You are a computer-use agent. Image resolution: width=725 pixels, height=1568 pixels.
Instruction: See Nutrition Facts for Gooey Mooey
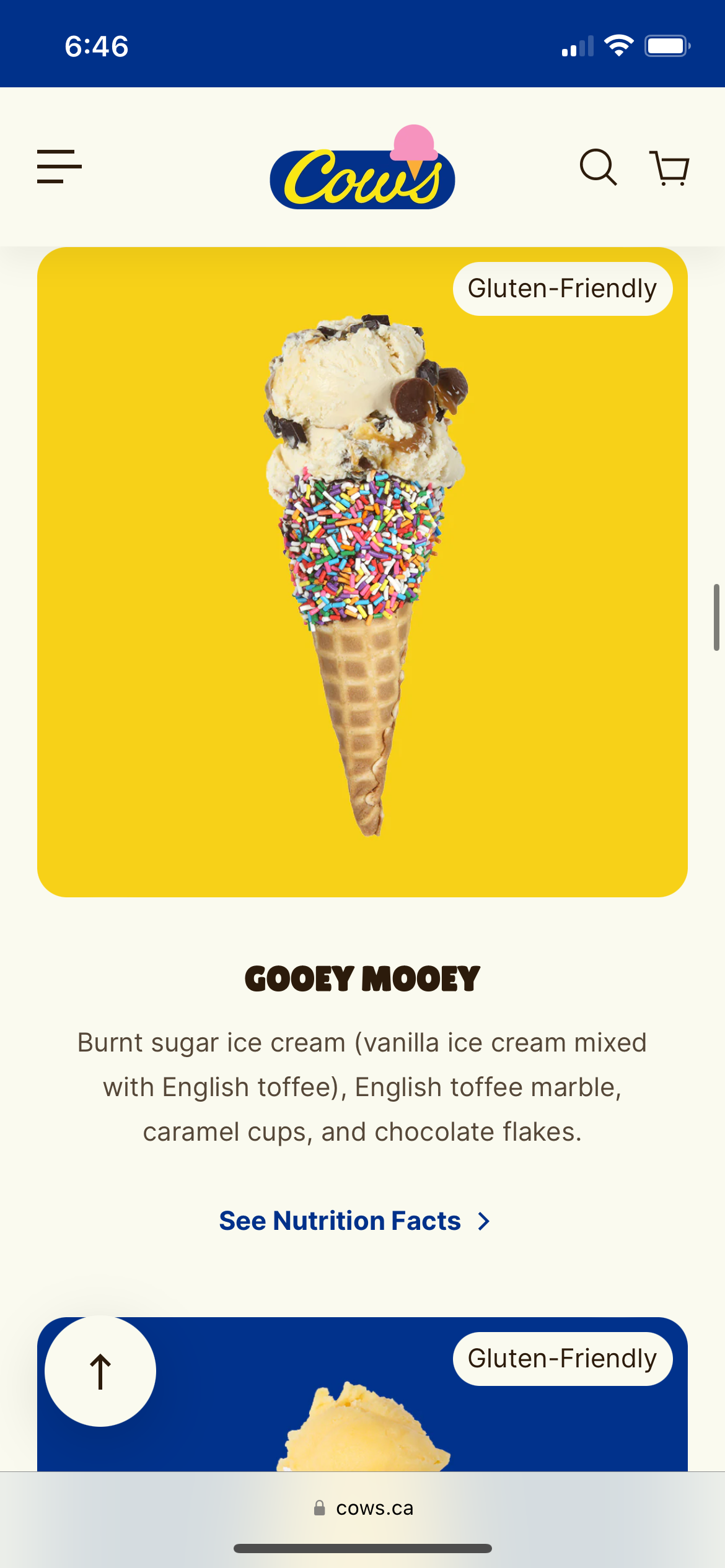(x=354, y=1221)
